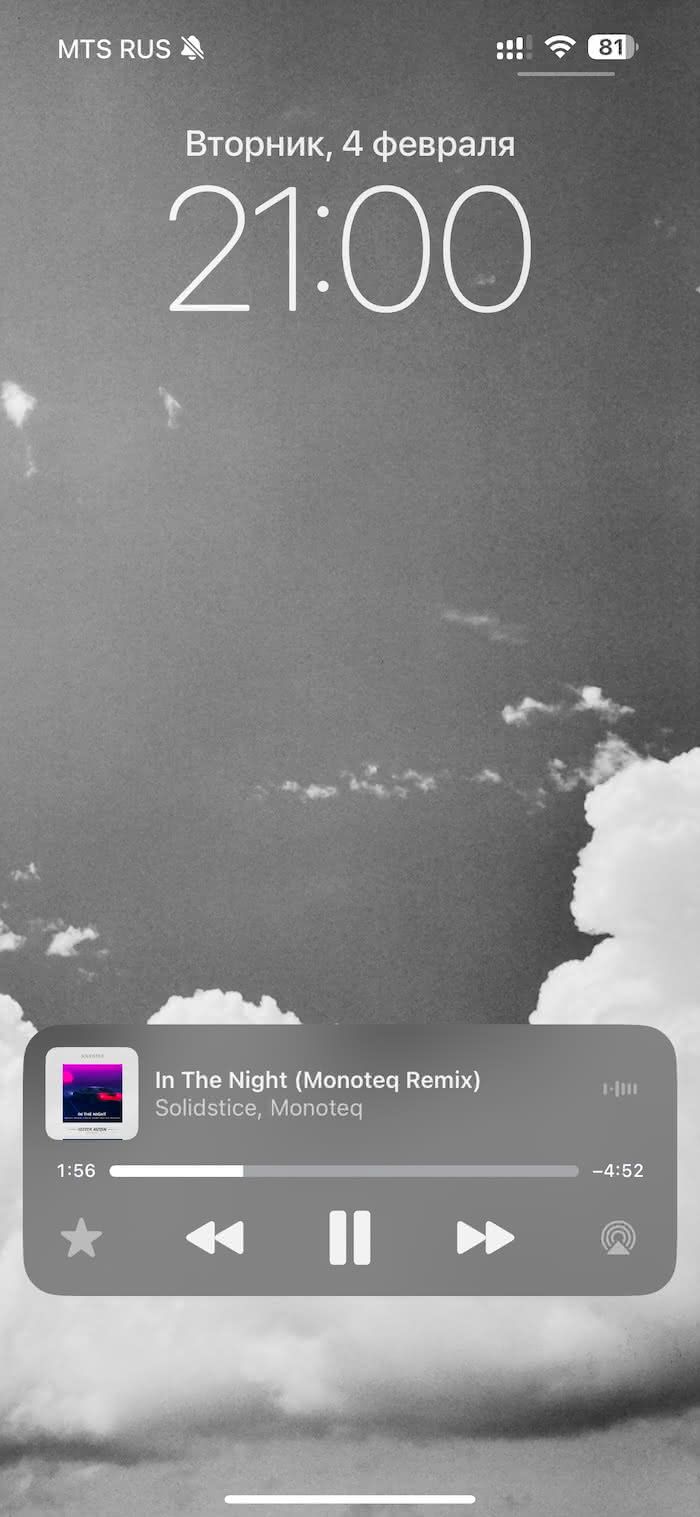Tap the playback progress bar
The height and width of the screenshot is (1517, 700).
(344, 1171)
